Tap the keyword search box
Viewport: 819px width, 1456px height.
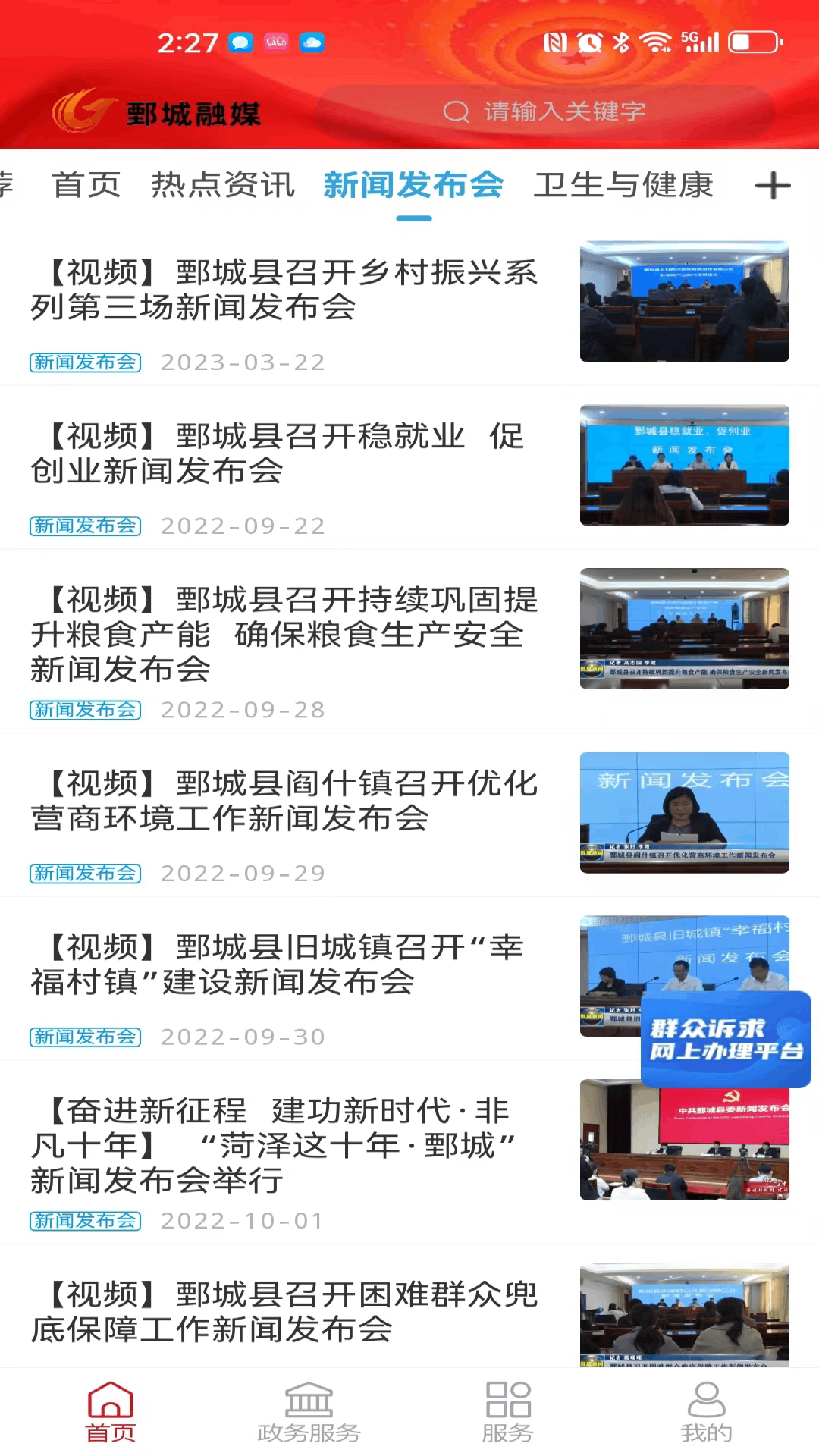(544, 111)
